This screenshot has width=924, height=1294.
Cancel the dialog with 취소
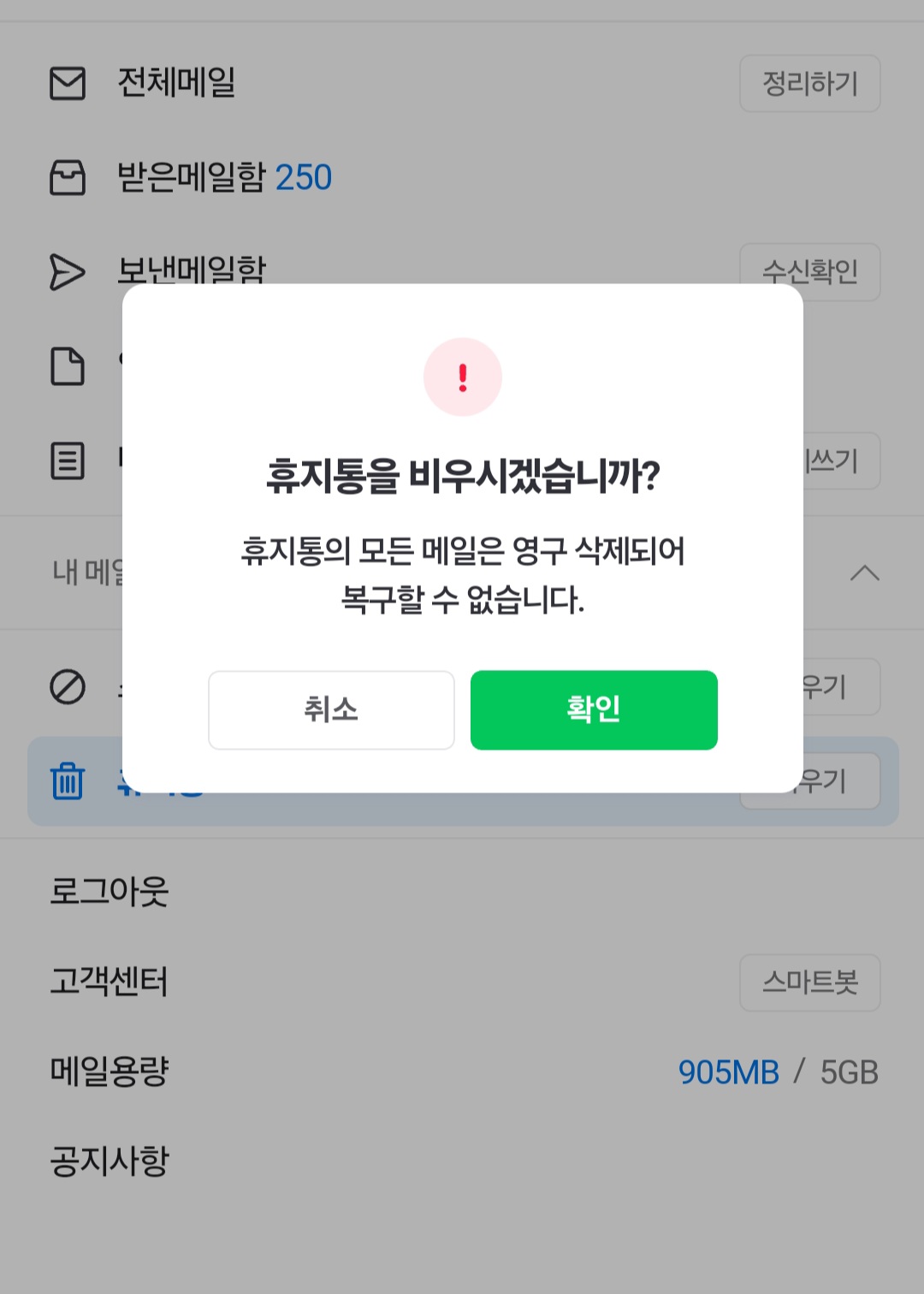(x=331, y=709)
